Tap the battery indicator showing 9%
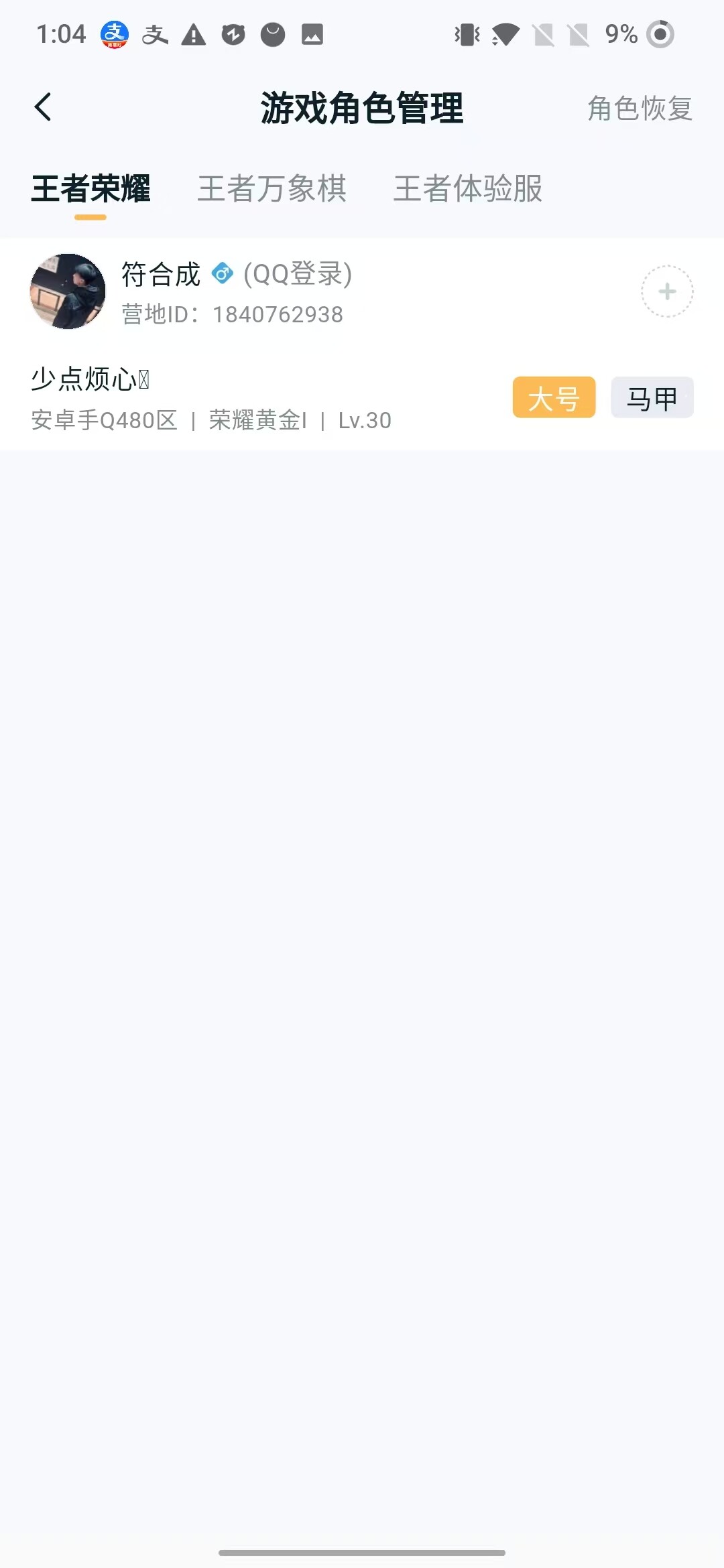 (x=620, y=35)
